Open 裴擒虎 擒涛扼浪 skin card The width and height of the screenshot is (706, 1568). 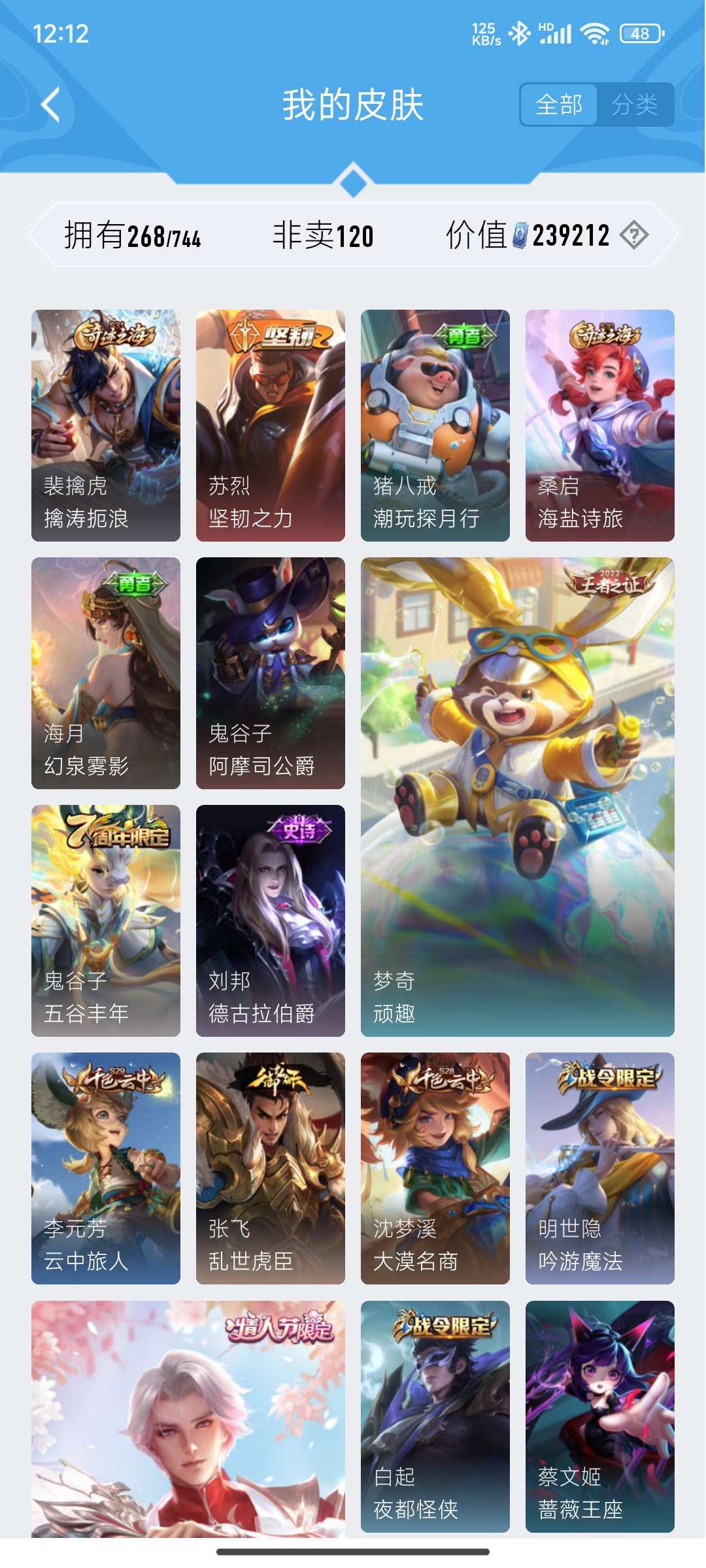tap(106, 425)
